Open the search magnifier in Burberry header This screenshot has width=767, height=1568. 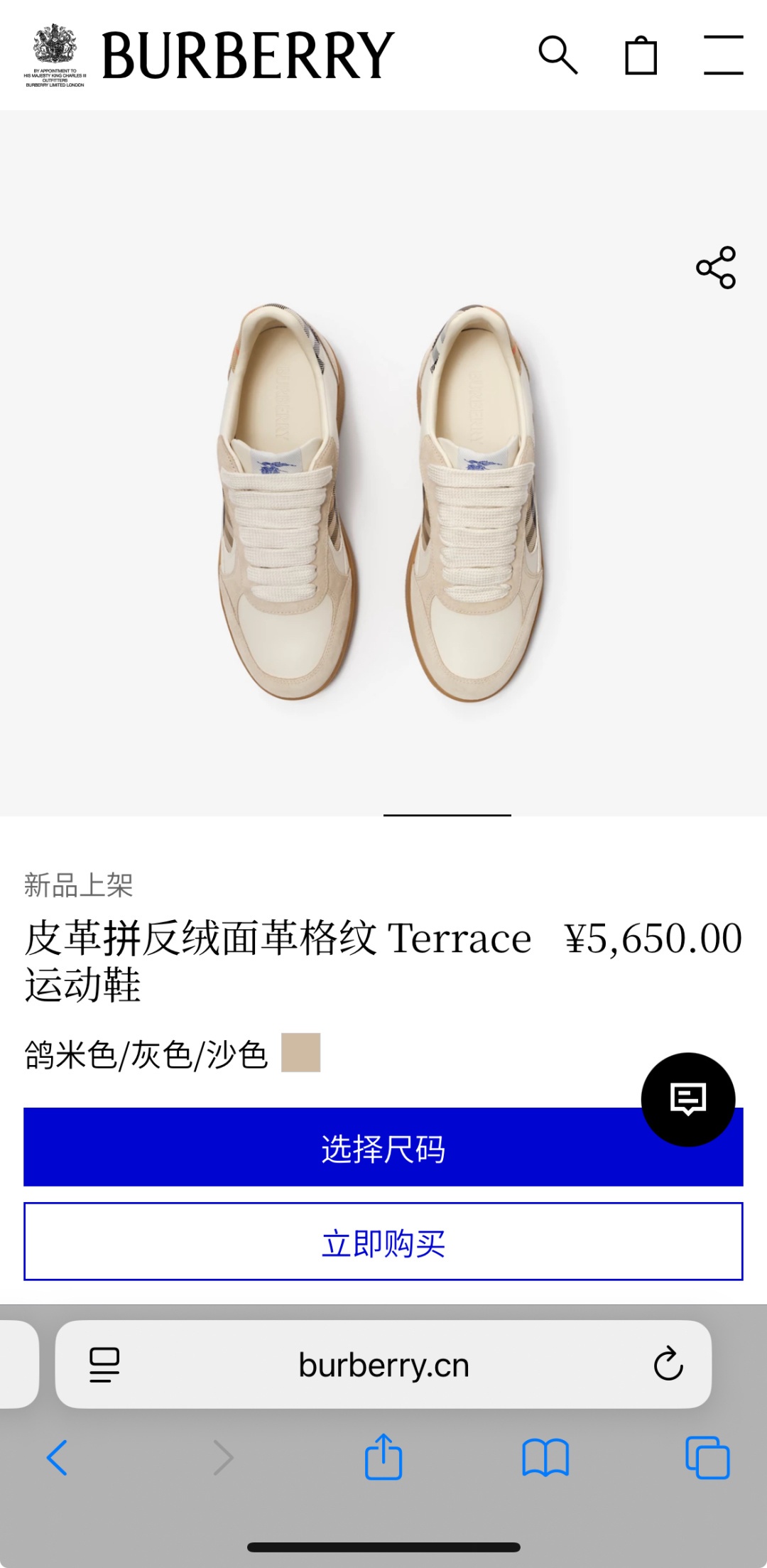(x=558, y=55)
